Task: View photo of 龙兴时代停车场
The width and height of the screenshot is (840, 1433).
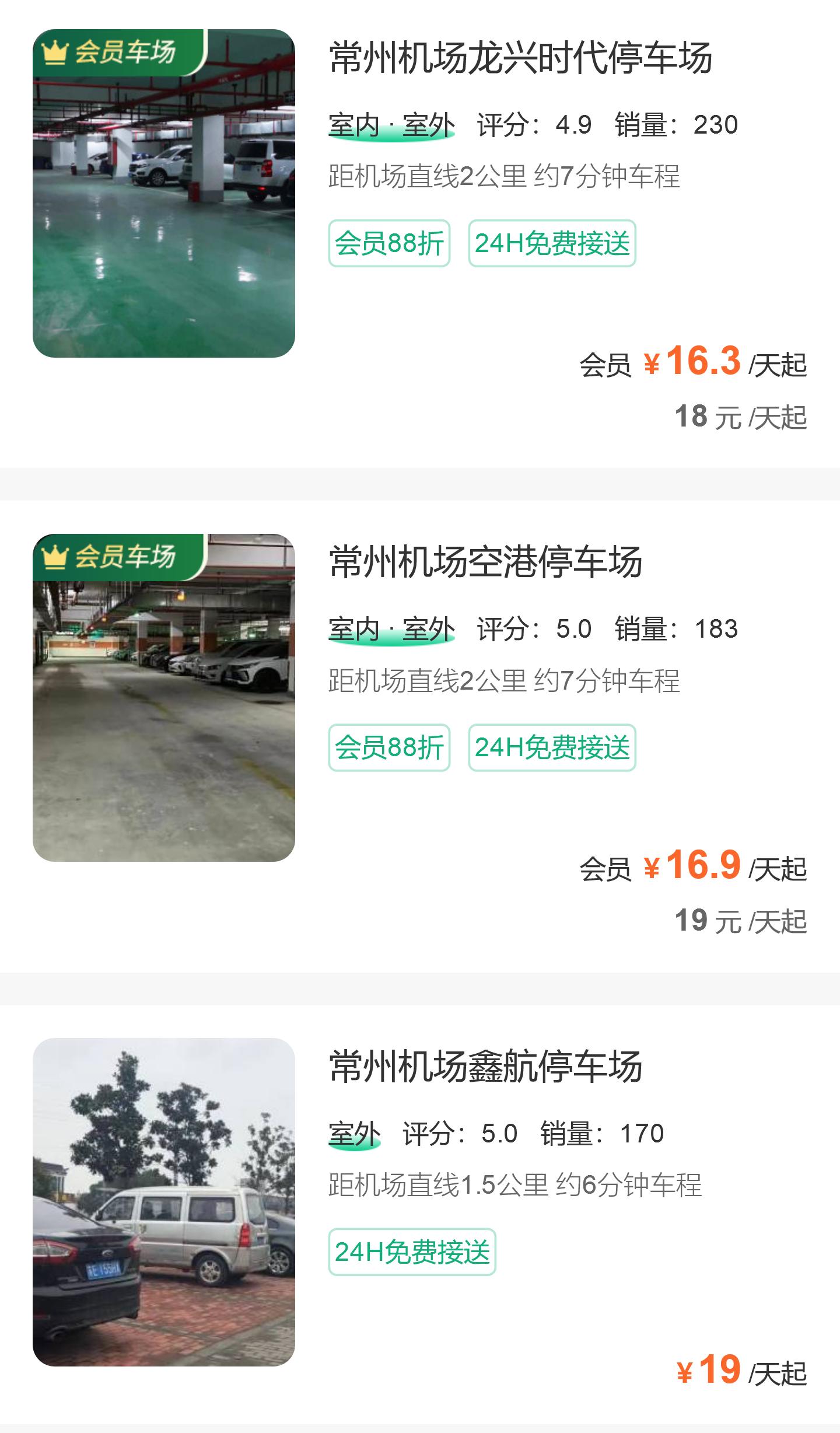Action: point(164,193)
